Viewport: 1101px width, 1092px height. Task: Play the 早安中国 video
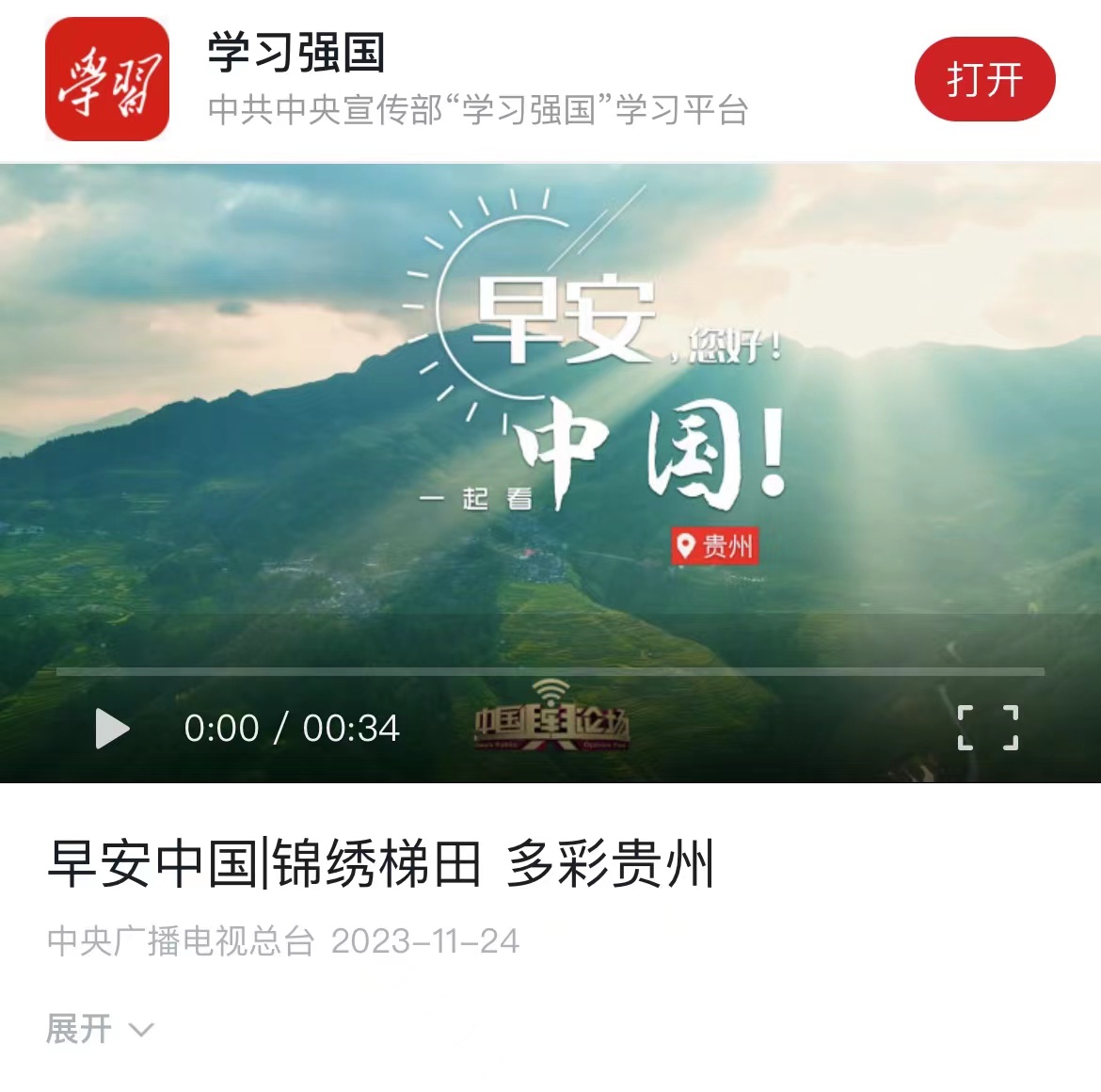[x=112, y=729]
